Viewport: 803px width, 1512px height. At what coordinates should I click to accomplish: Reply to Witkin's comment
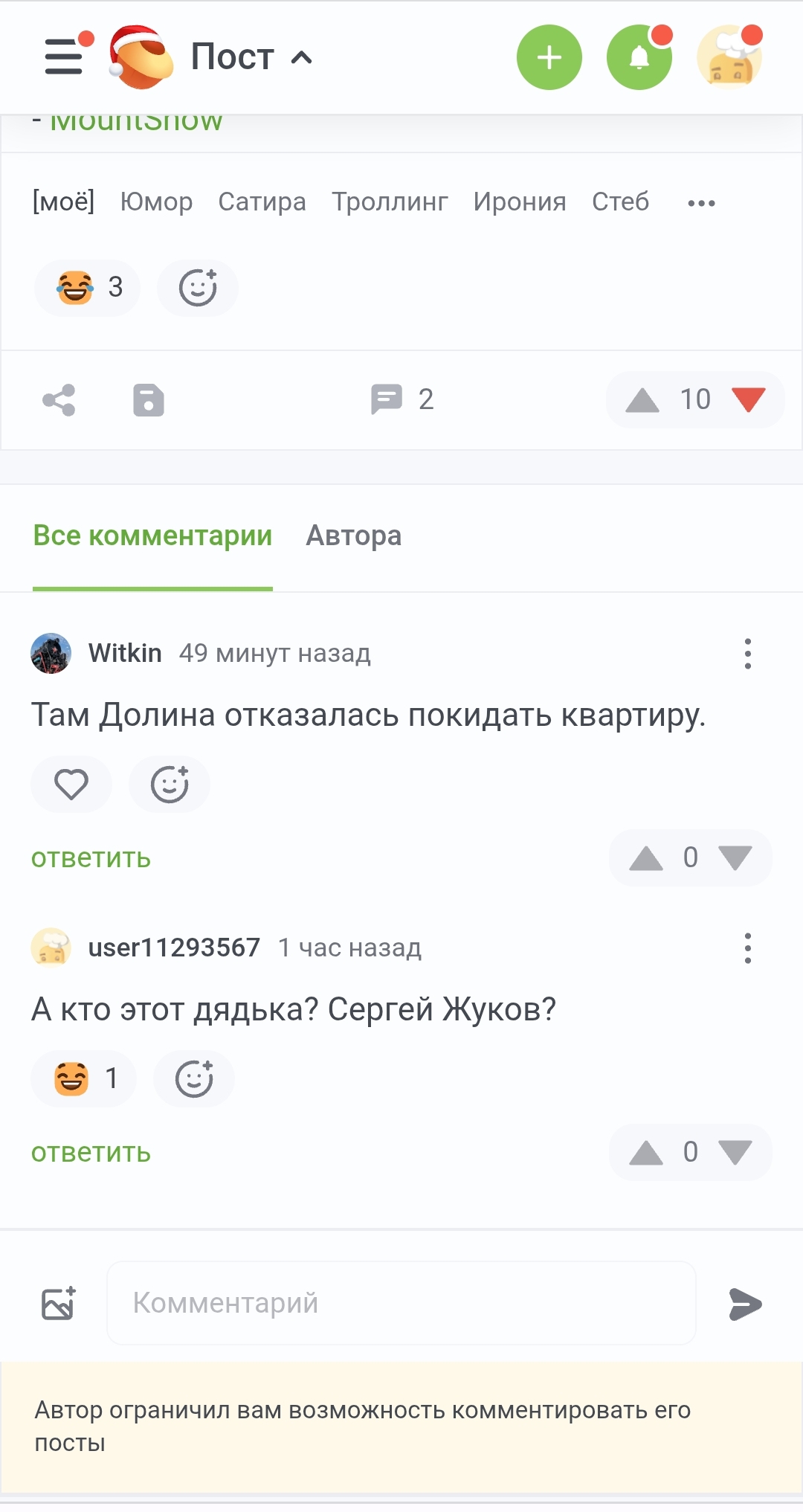tap(91, 858)
